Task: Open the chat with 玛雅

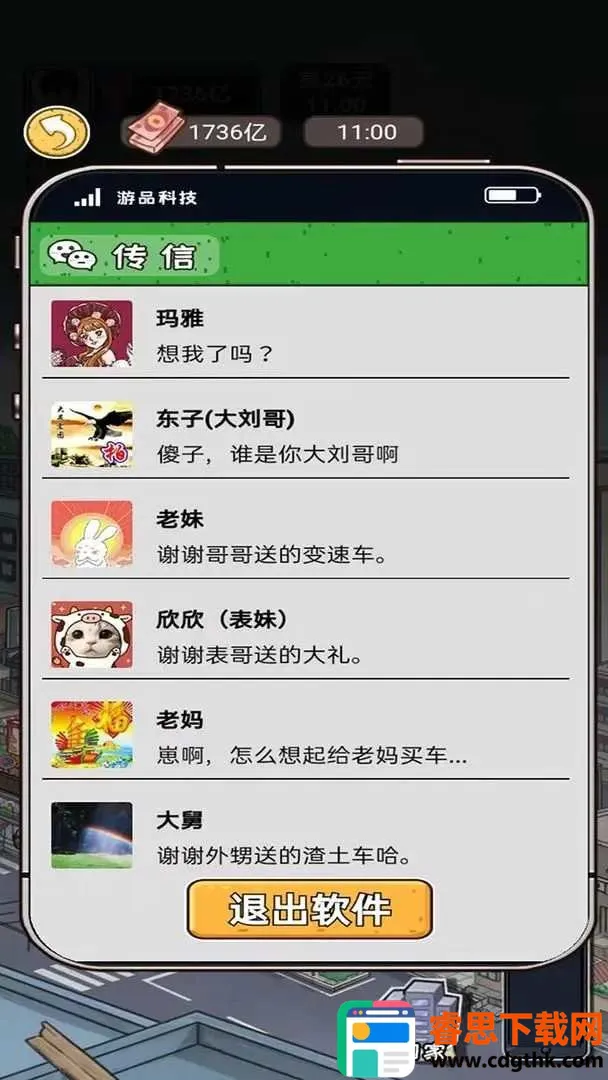Action: coord(308,335)
